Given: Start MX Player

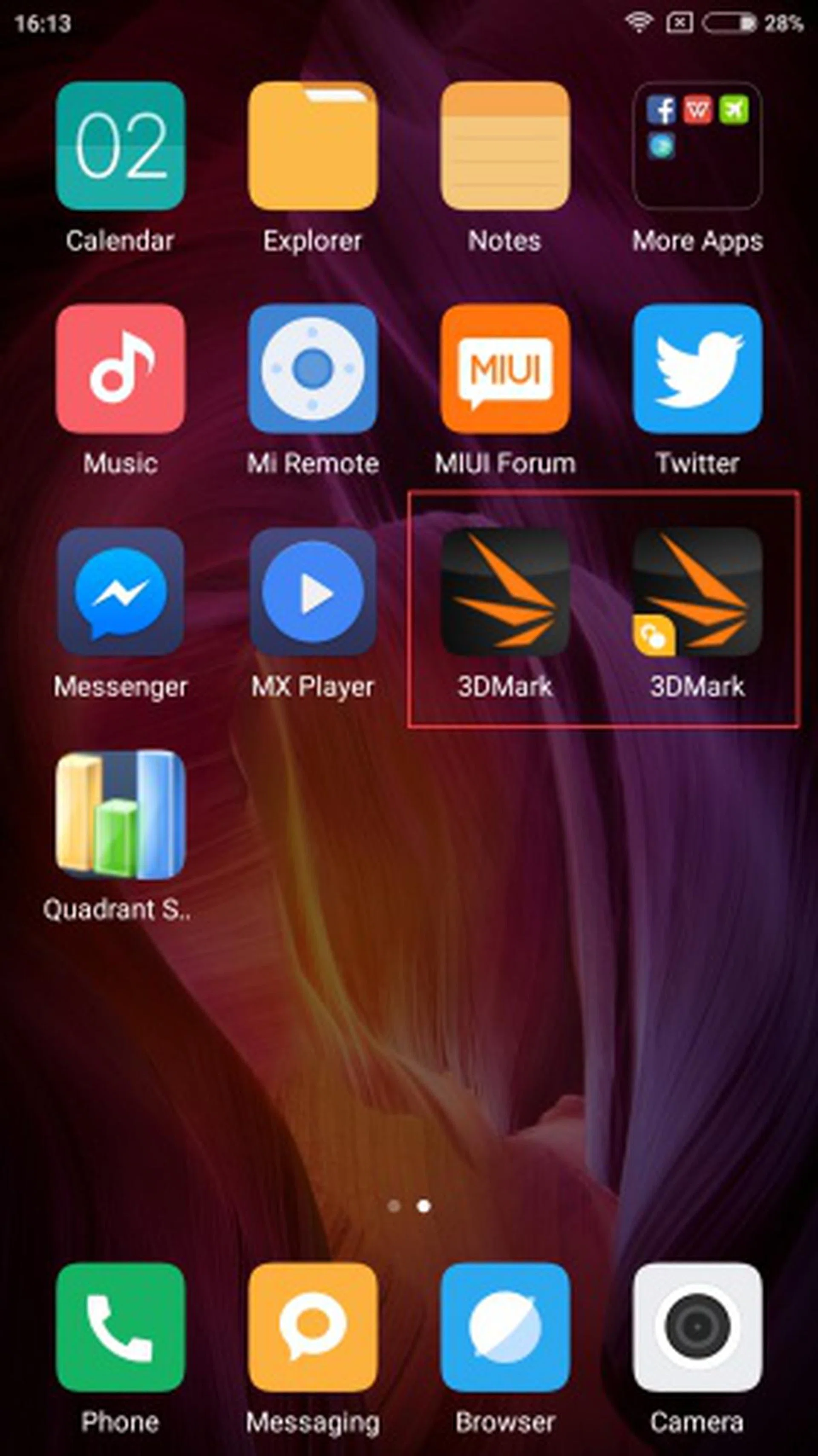Looking at the screenshot, I should click(x=312, y=592).
